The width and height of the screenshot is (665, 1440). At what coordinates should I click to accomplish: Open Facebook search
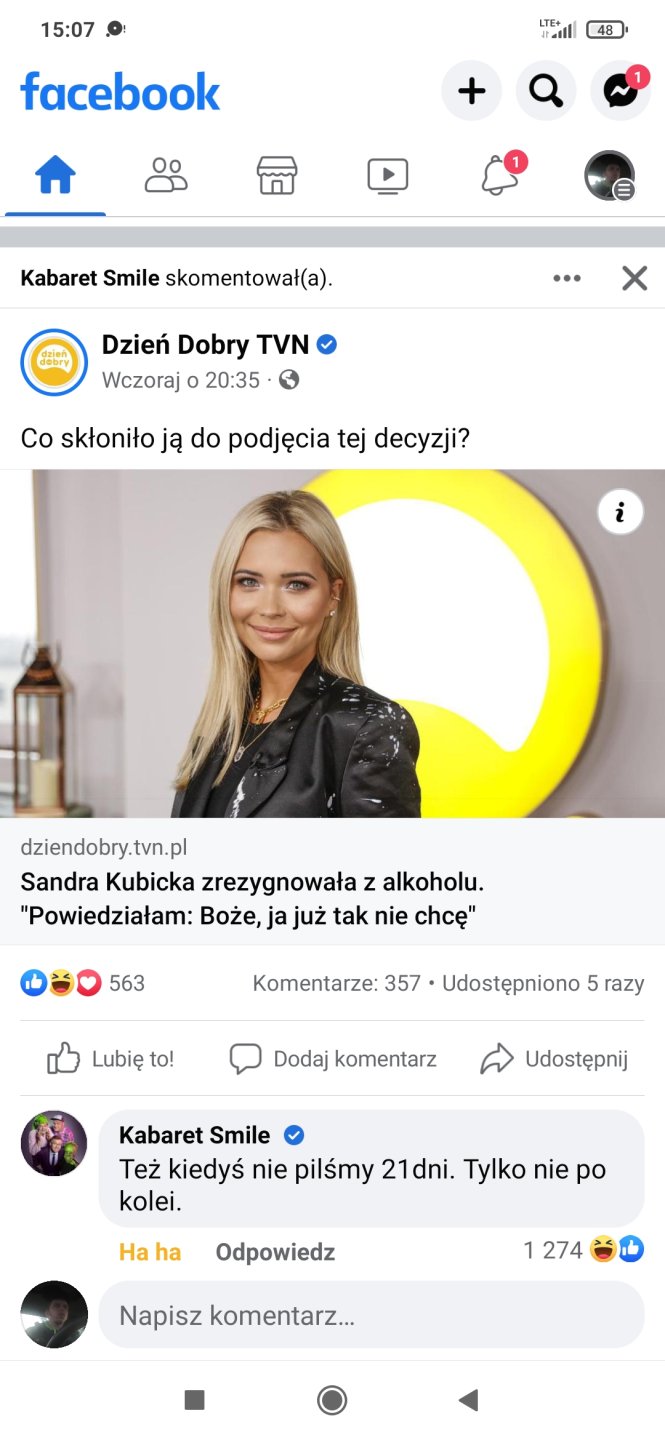[x=545, y=92]
